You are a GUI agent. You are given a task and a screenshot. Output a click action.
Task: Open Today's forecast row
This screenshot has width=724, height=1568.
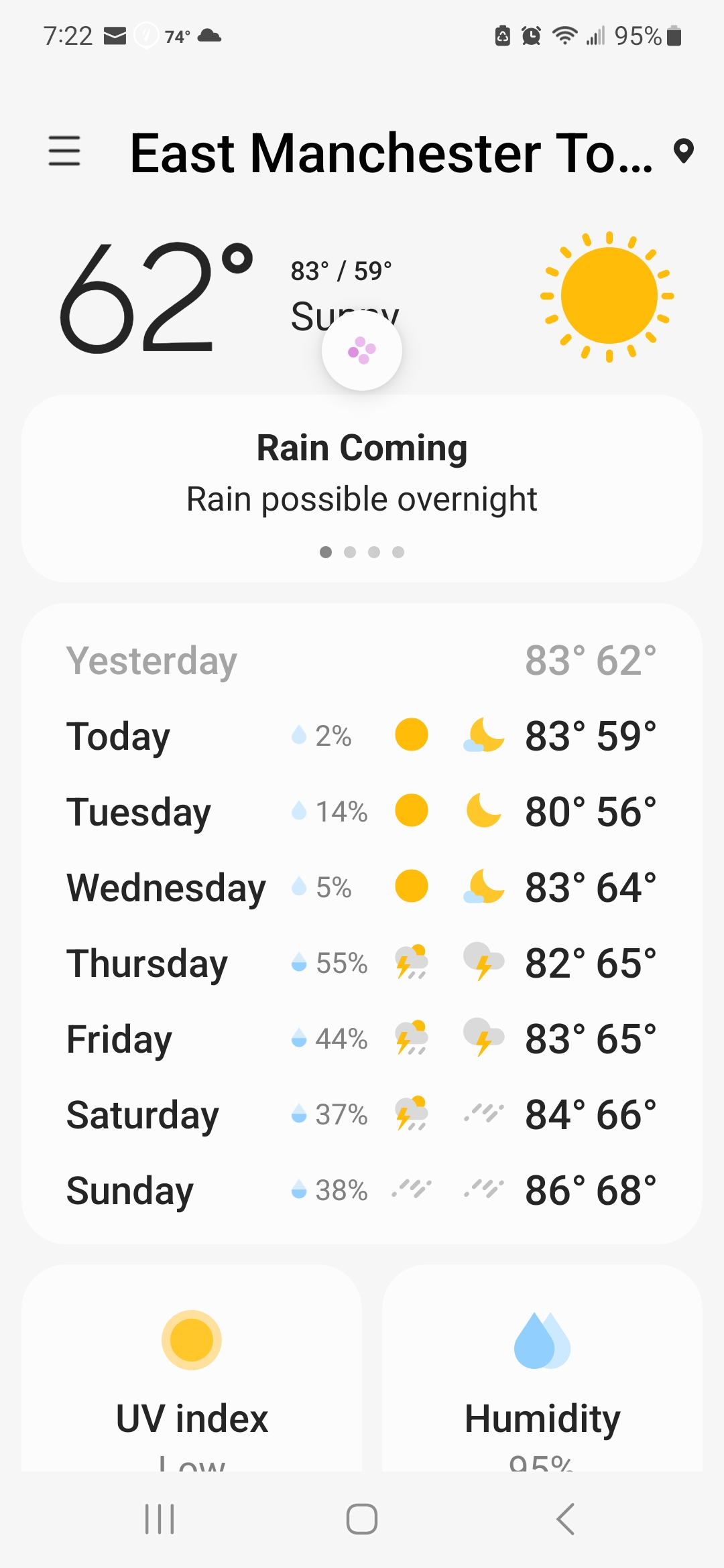tap(362, 736)
